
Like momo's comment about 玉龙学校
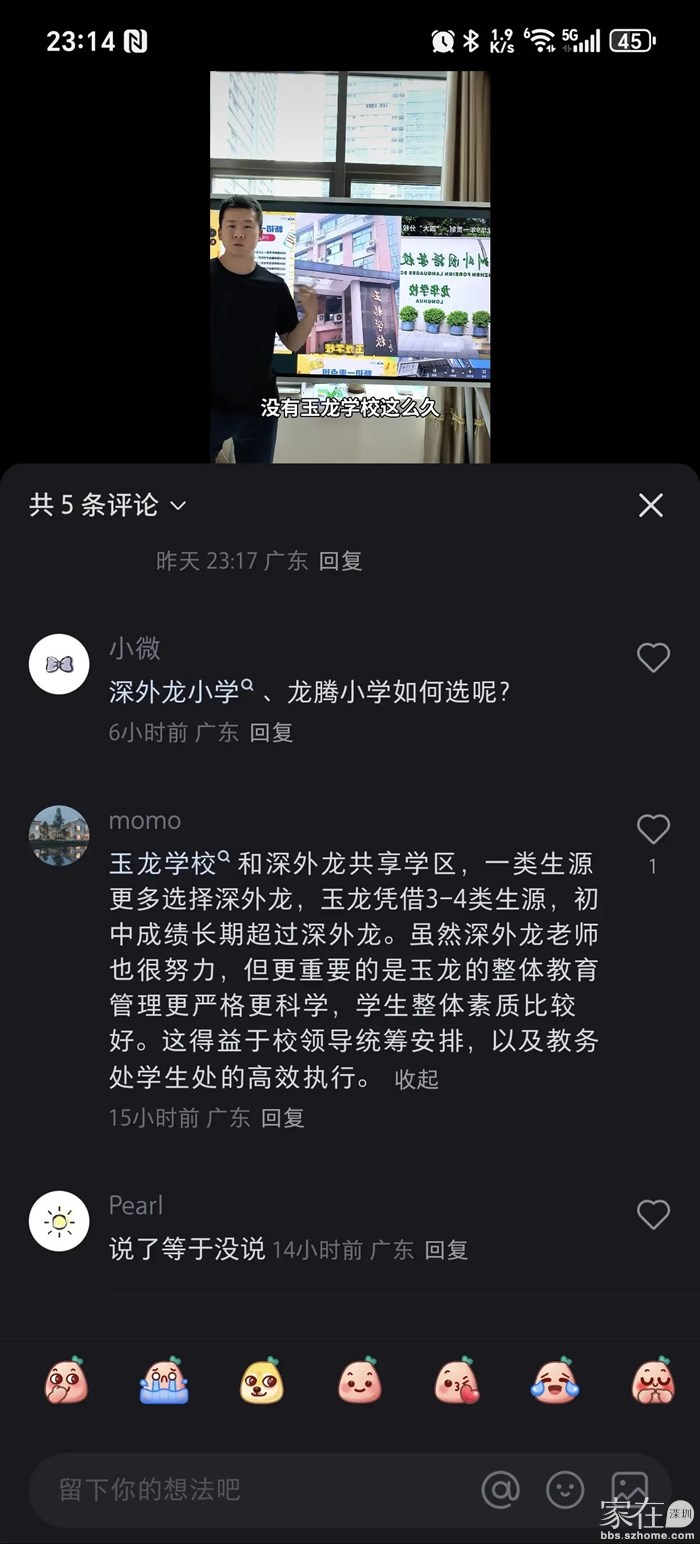(653, 829)
